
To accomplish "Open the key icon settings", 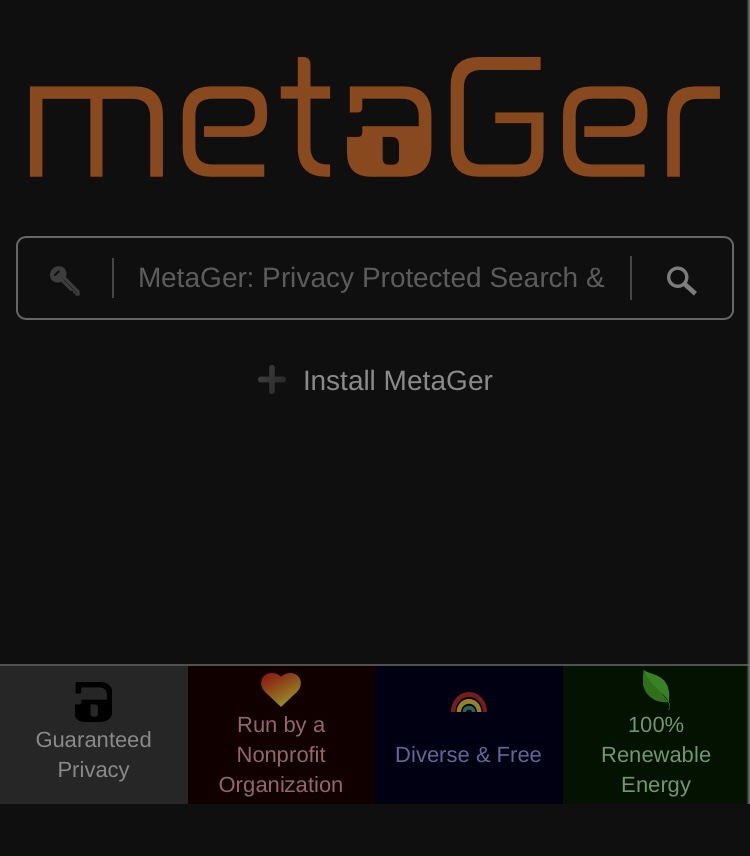I will pos(65,280).
